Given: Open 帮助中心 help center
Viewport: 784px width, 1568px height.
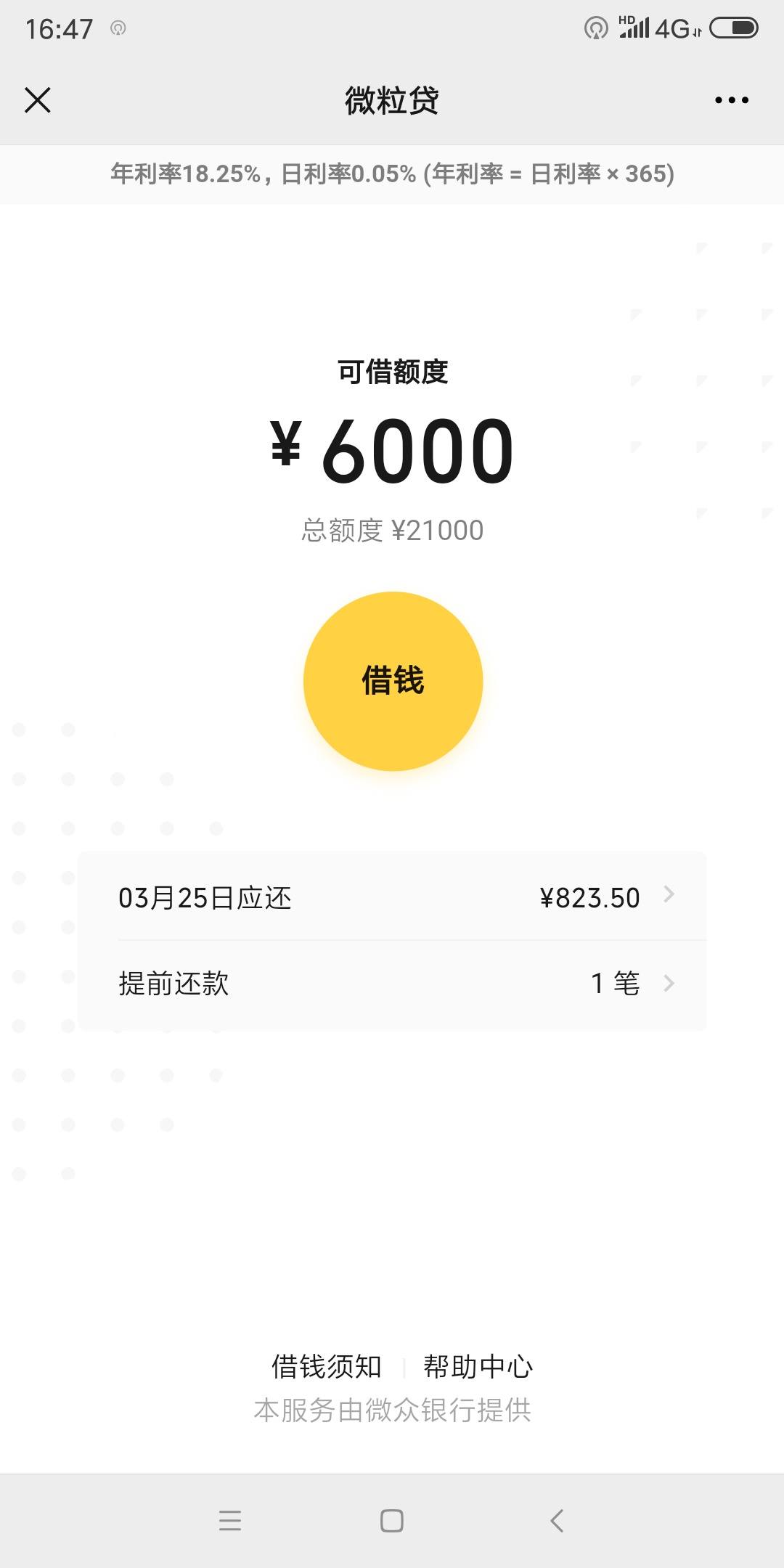Looking at the screenshot, I should pos(478,1365).
